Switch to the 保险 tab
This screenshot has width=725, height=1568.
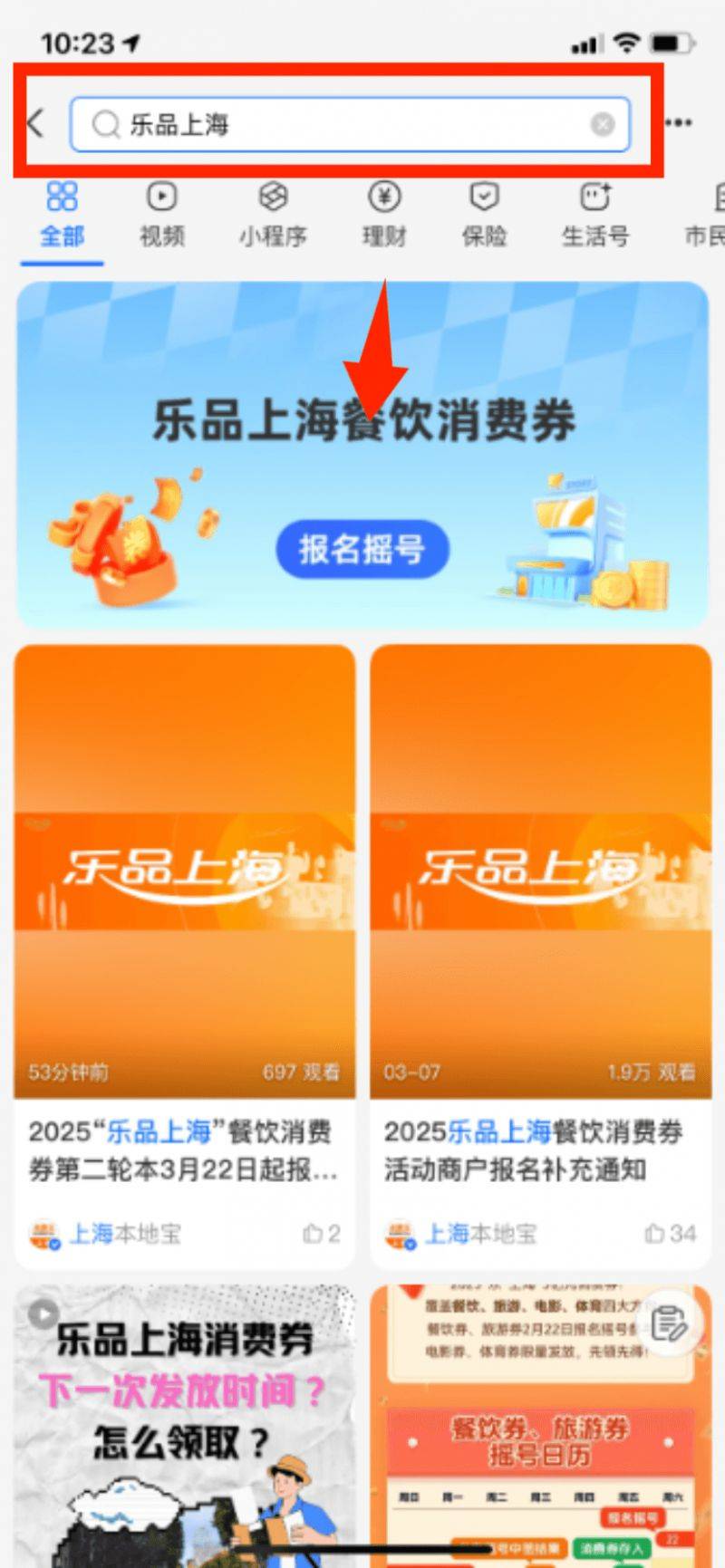pyautogui.click(x=484, y=216)
